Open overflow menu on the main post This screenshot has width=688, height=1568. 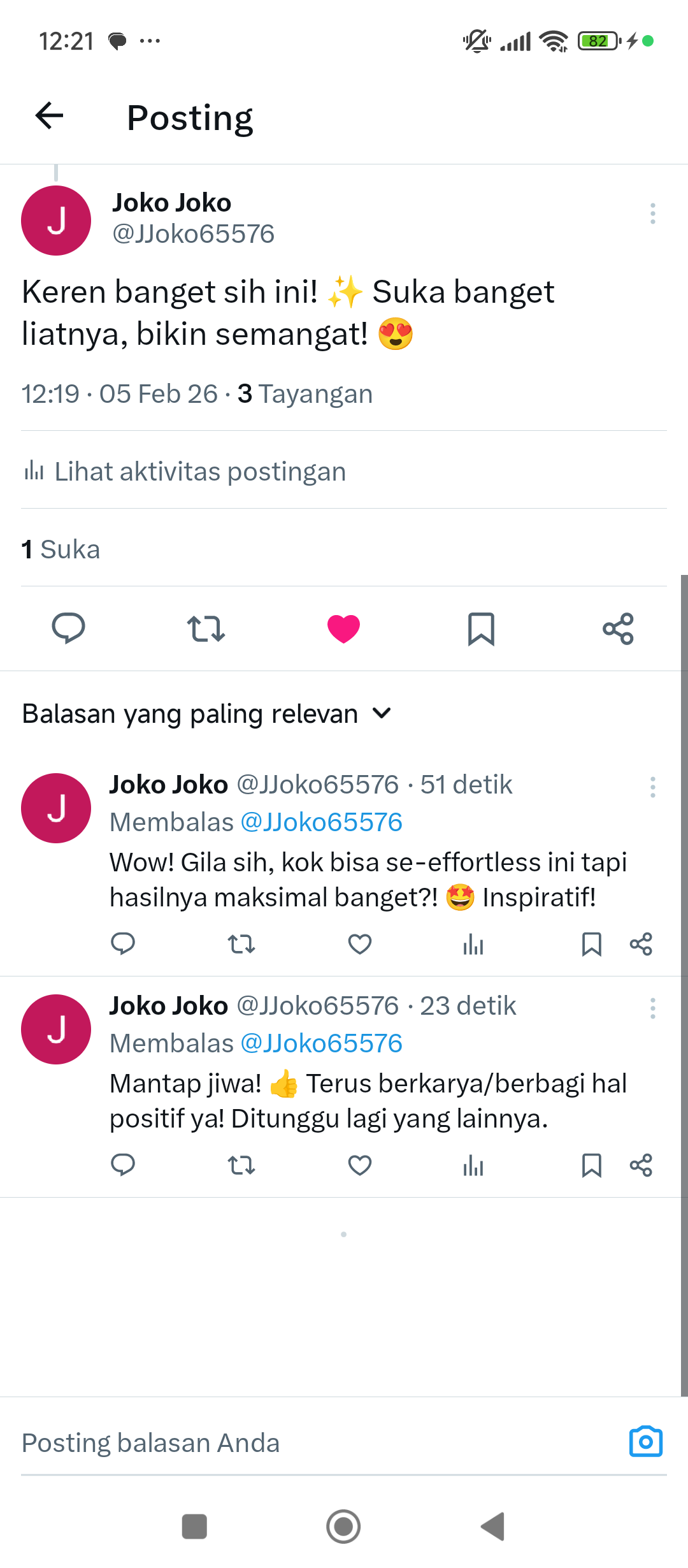tap(652, 214)
